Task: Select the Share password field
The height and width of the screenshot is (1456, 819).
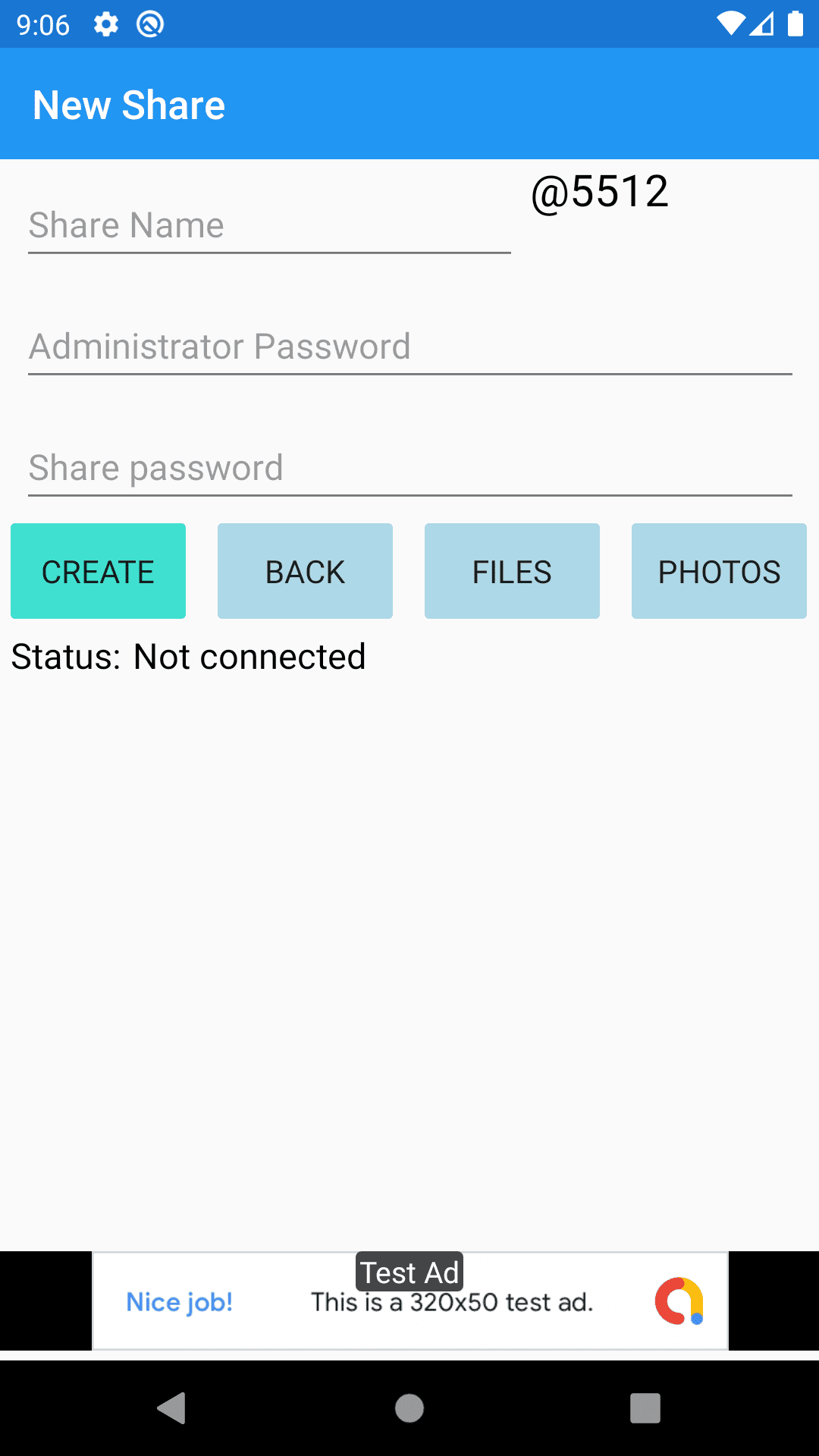Action: pos(409,469)
